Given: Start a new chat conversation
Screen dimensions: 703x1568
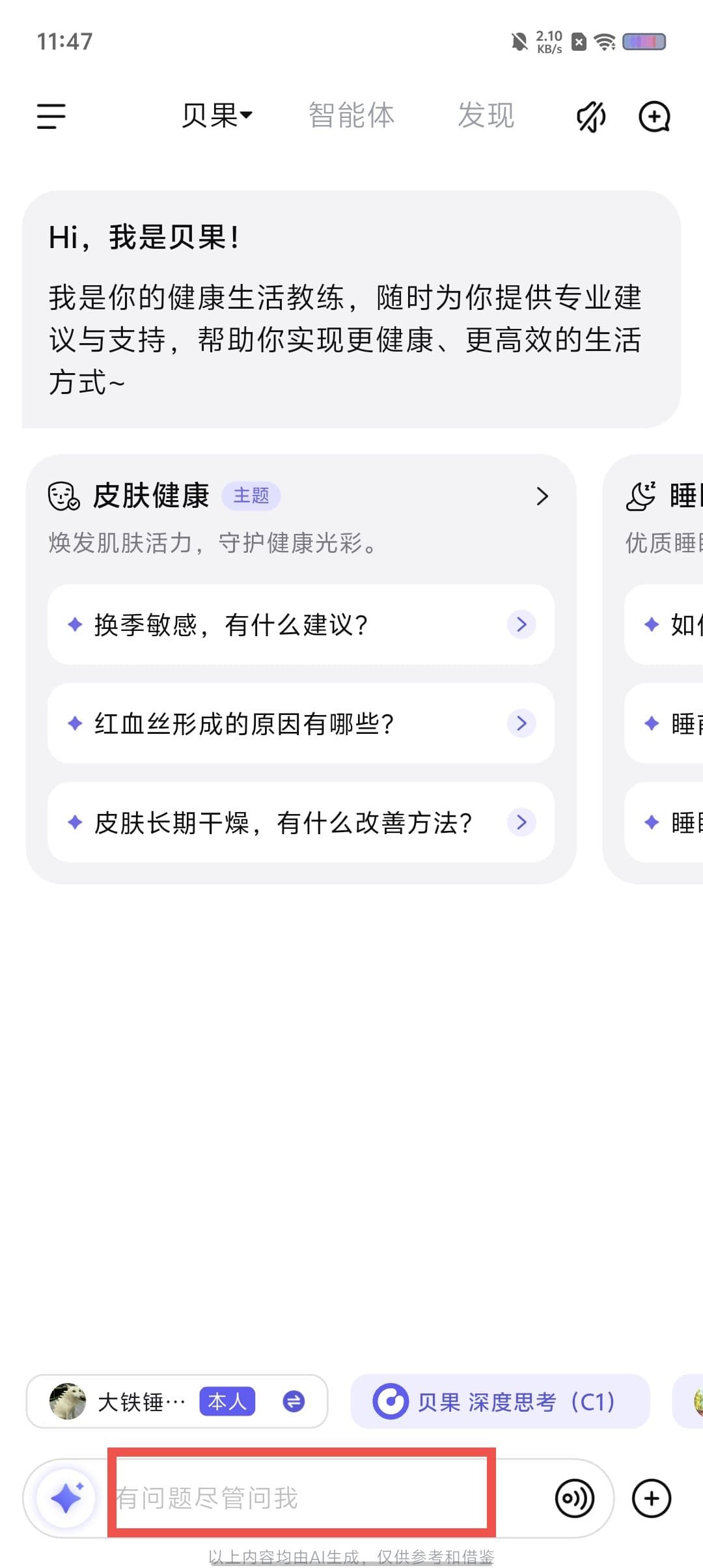Looking at the screenshot, I should (x=654, y=117).
